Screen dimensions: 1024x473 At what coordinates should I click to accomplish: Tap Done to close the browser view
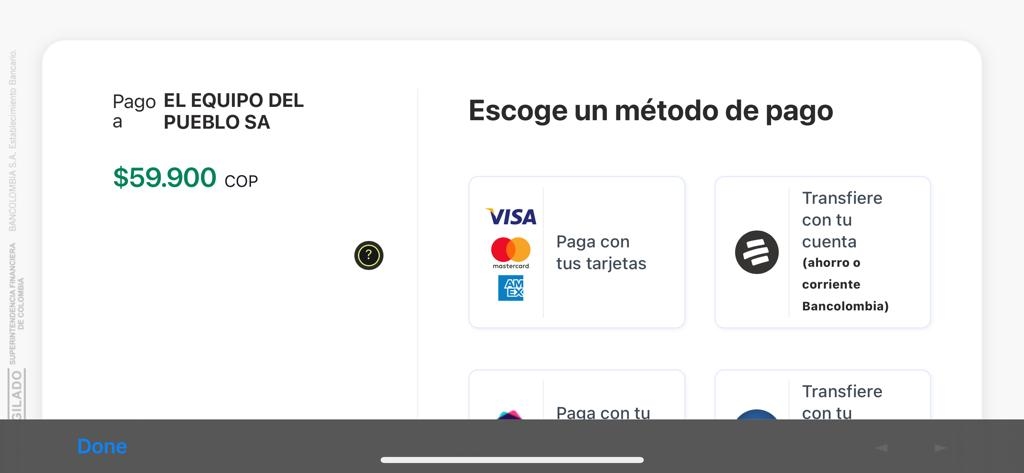pyautogui.click(x=102, y=446)
